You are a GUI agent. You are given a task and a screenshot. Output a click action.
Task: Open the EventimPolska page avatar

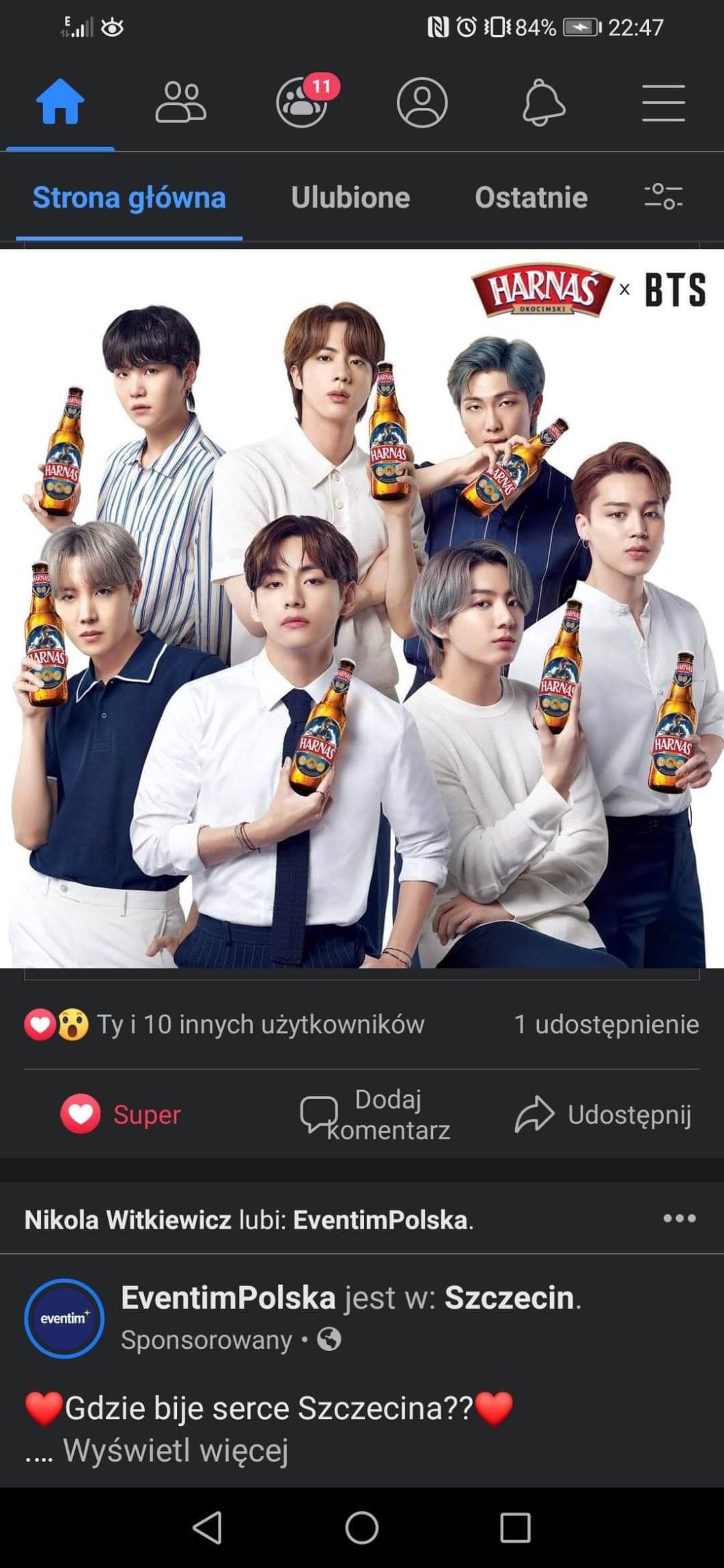click(x=64, y=1318)
